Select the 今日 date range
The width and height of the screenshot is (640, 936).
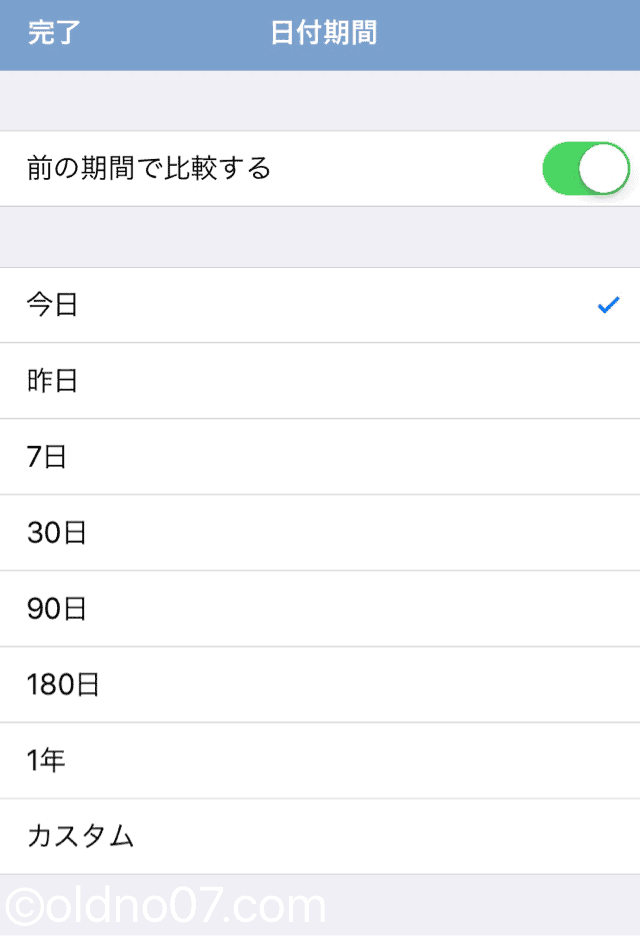coord(320,305)
